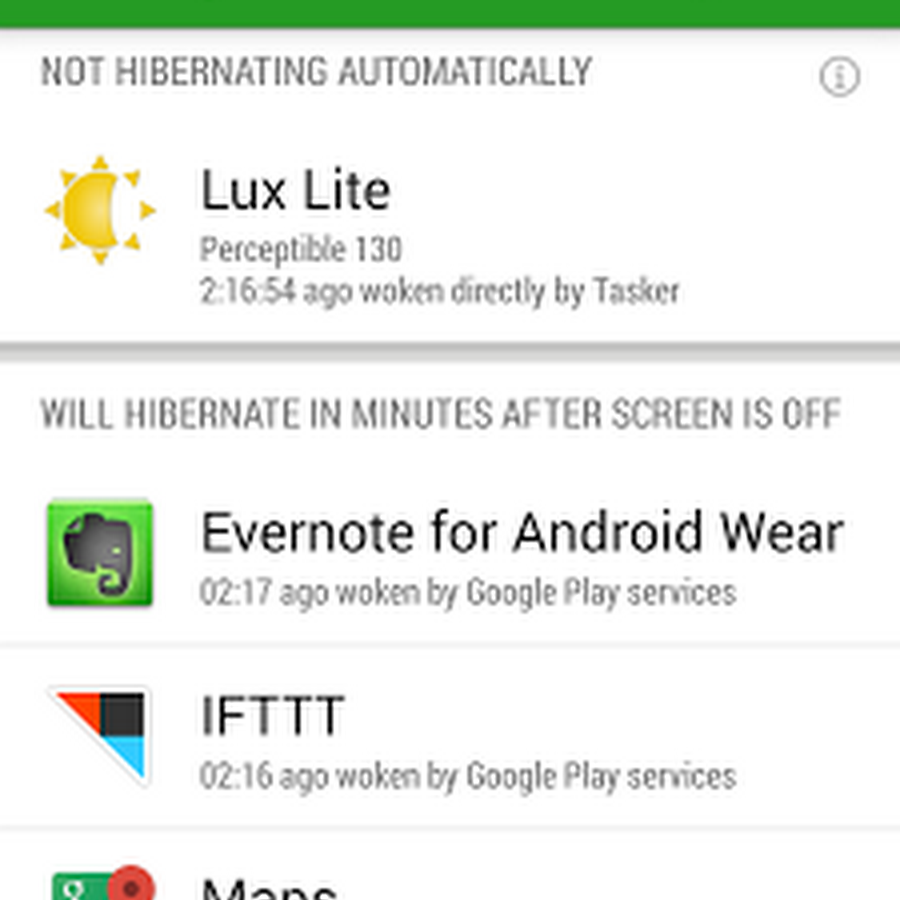Image resolution: width=900 pixels, height=900 pixels.
Task: Open info icon beside Not Hibernating Automatically
Action: pos(839,76)
